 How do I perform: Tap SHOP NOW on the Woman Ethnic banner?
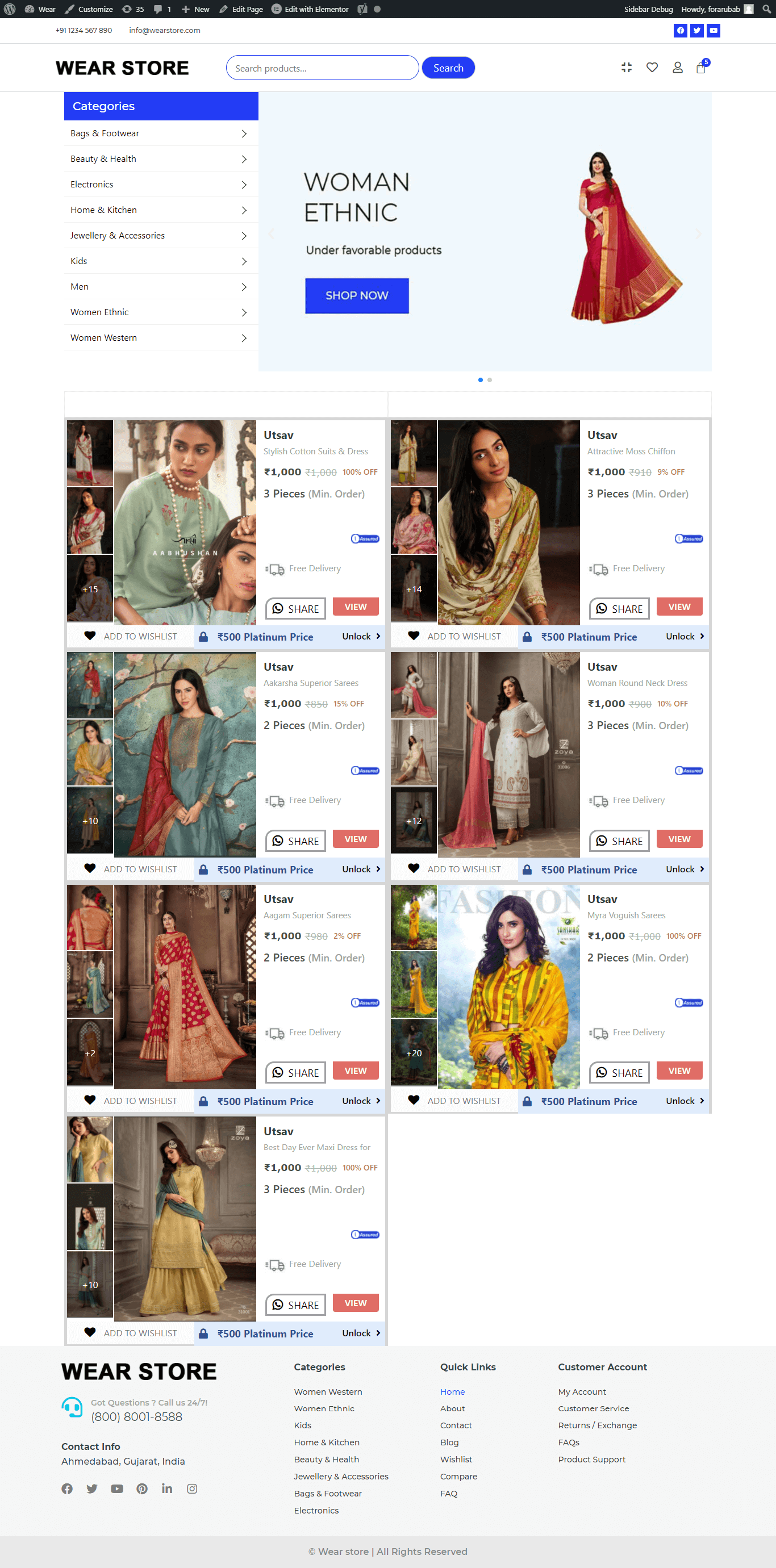[x=356, y=296]
